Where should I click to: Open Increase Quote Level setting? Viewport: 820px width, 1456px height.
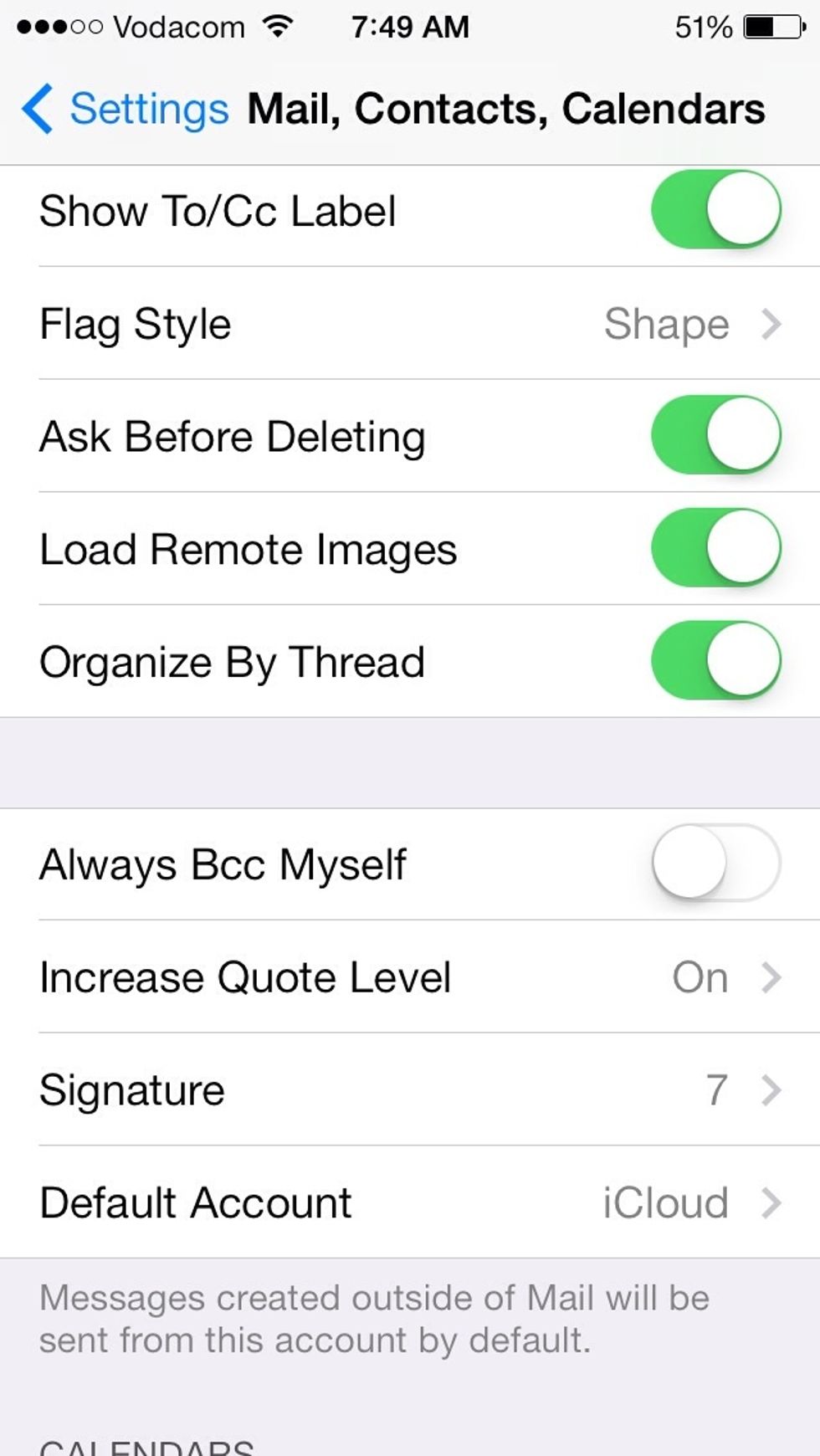[x=410, y=977]
